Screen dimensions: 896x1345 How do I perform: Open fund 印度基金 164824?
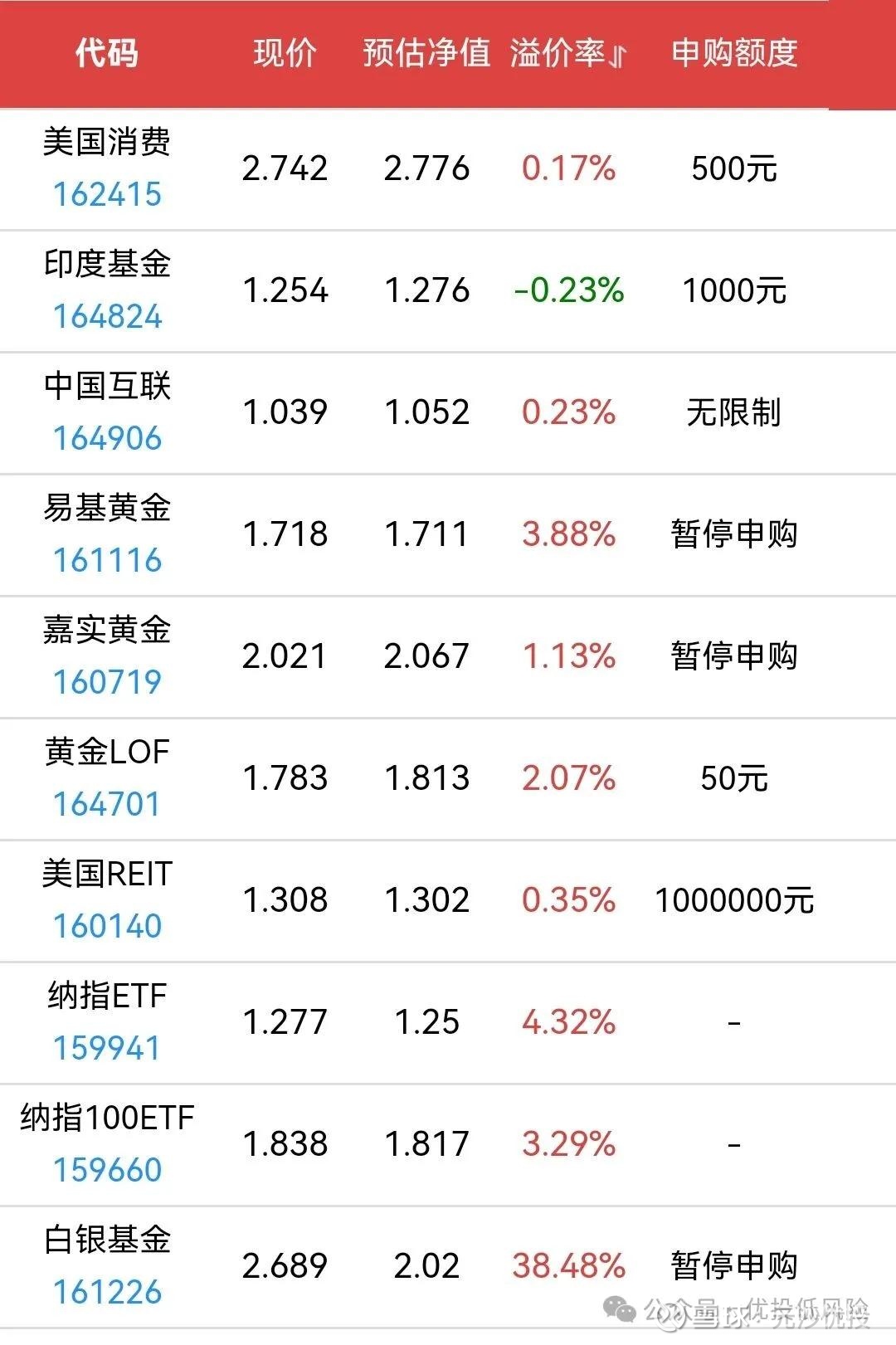pos(107,290)
